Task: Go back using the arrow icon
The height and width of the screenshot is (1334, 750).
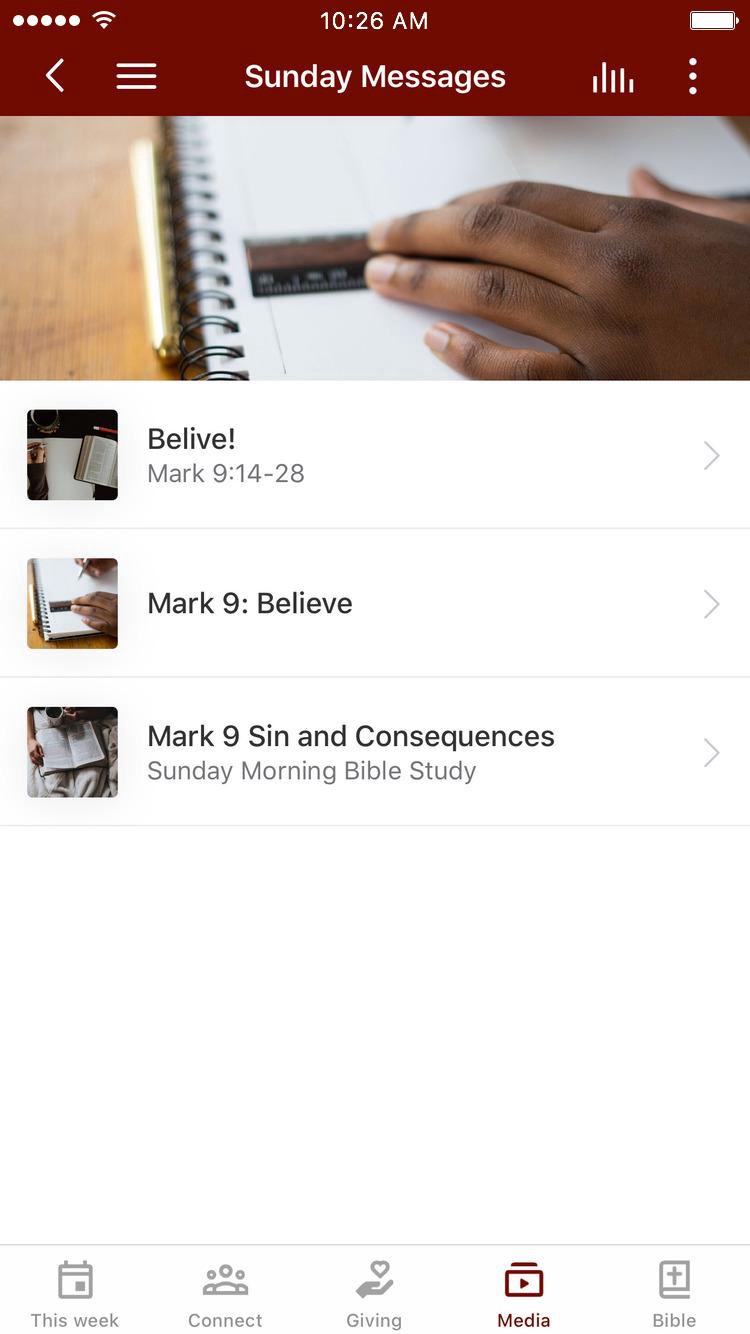Action: [x=55, y=76]
